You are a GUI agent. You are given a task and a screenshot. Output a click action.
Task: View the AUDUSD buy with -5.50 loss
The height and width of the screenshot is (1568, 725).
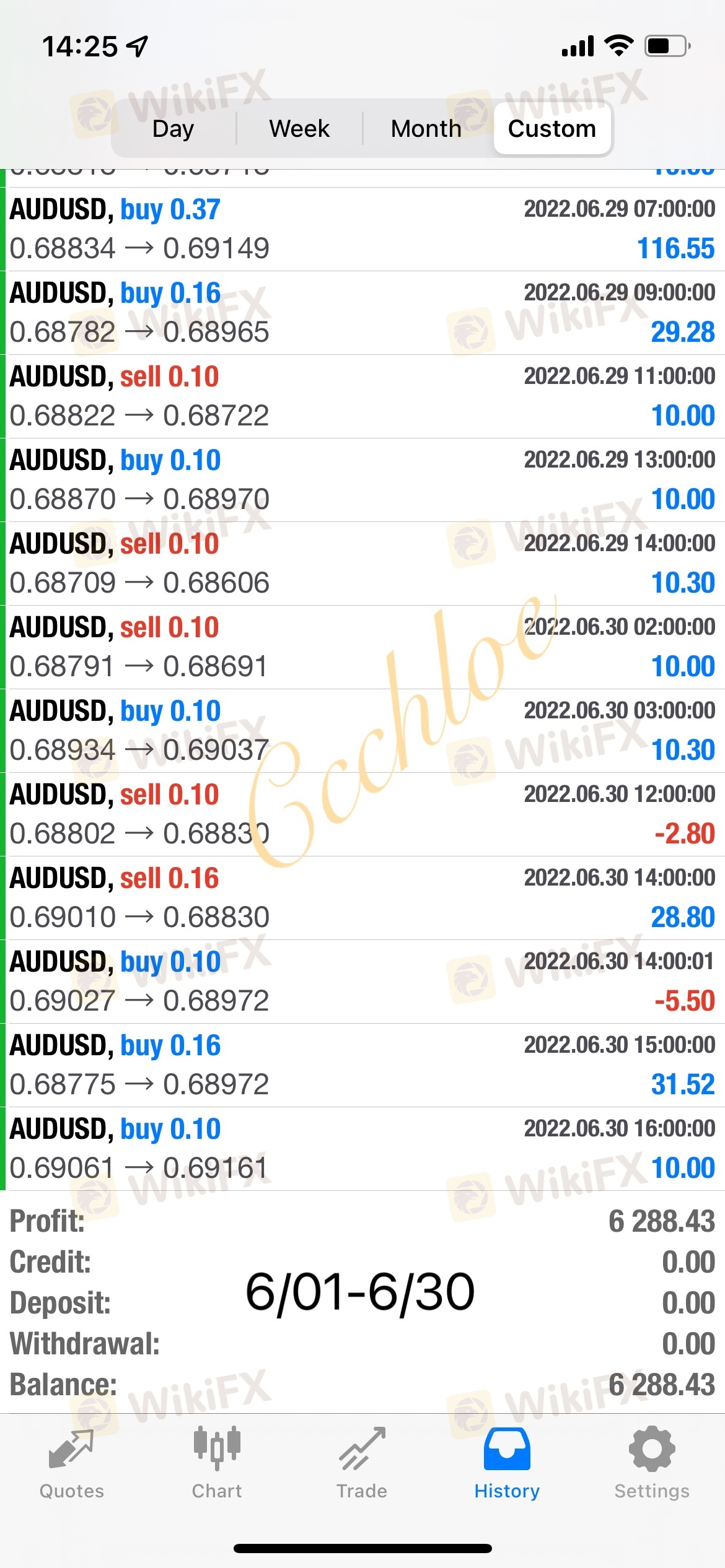click(362, 982)
